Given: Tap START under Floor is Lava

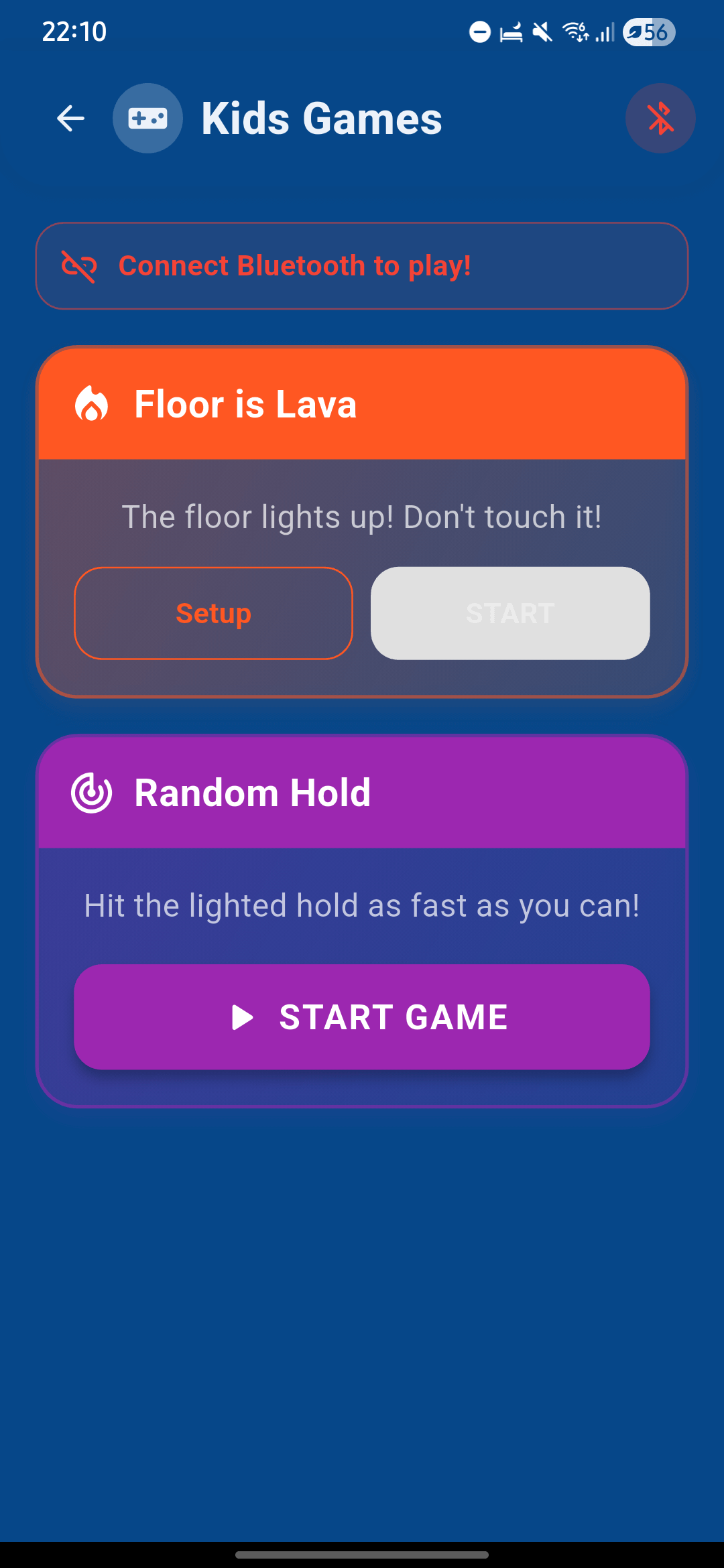Looking at the screenshot, I should click(510, 613).
